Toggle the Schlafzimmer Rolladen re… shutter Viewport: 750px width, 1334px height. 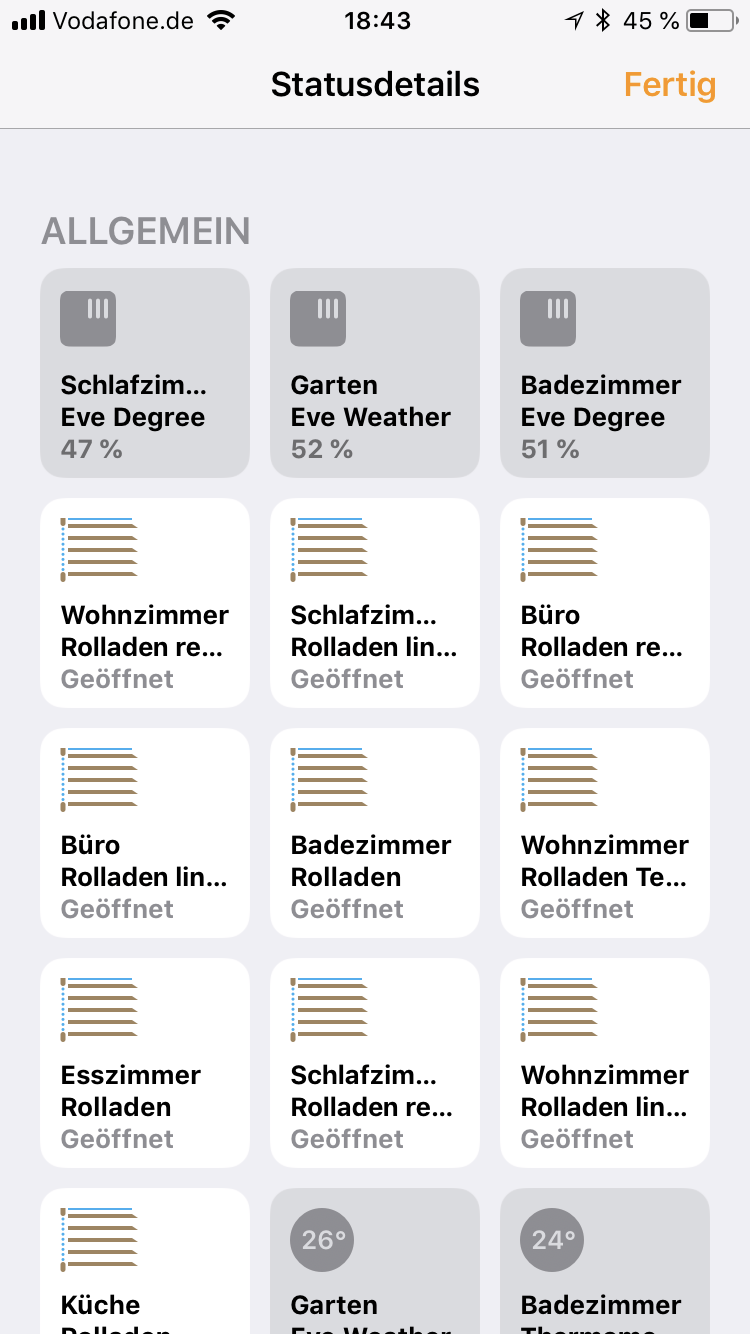pos(375,1063)
